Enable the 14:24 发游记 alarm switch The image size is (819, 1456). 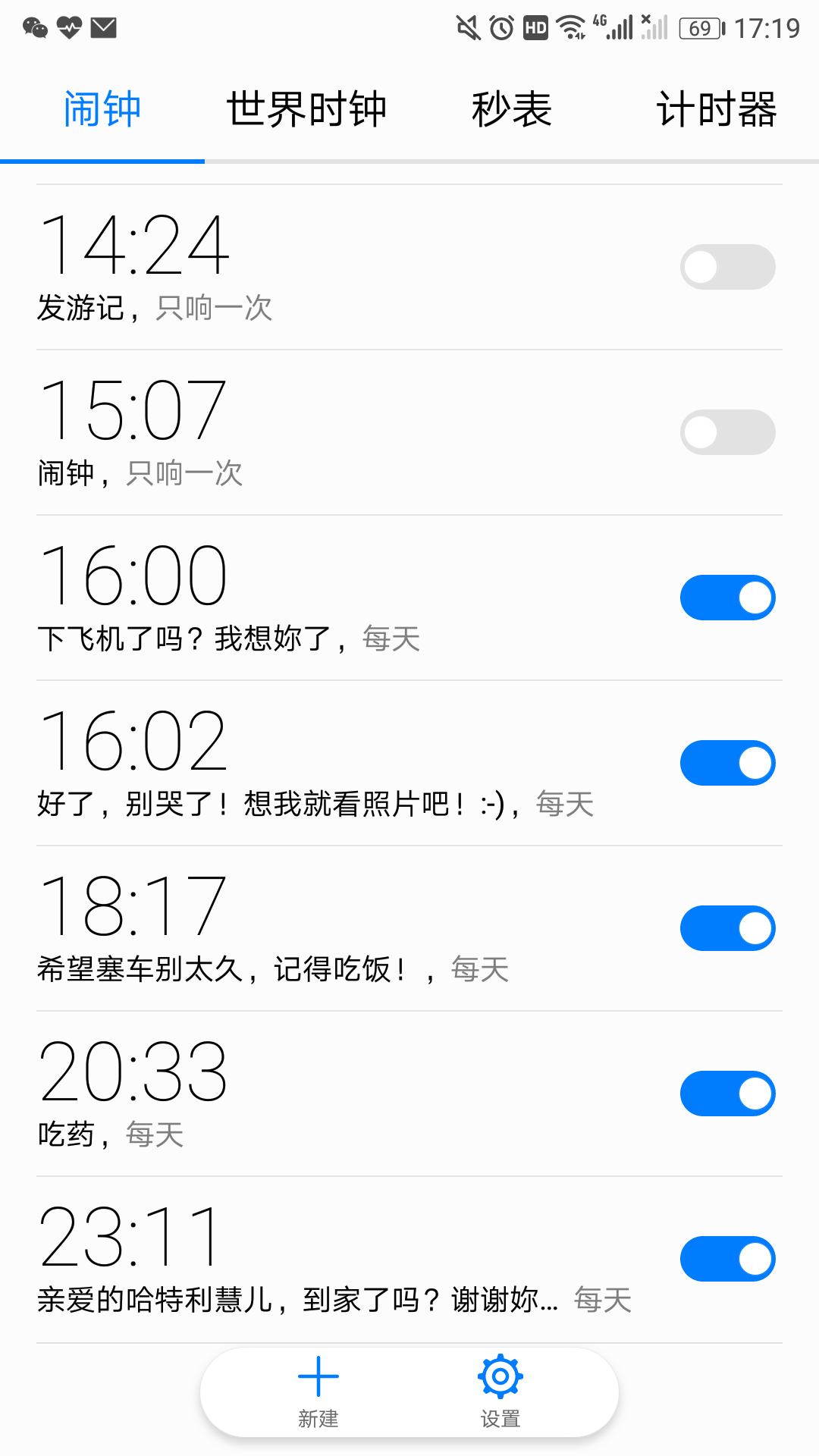point(727,267)
